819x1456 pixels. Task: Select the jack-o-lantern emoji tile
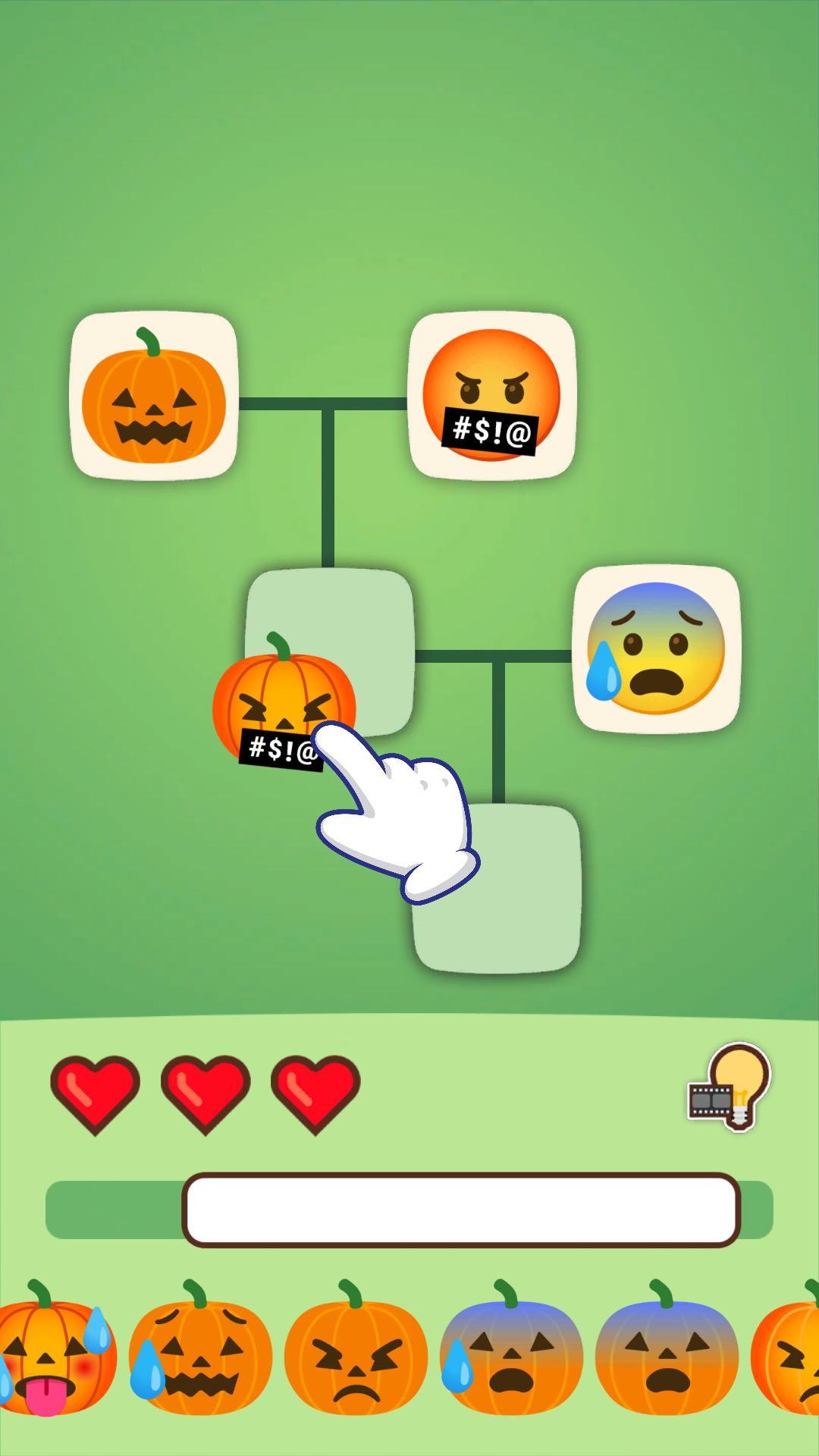(154, 396)
